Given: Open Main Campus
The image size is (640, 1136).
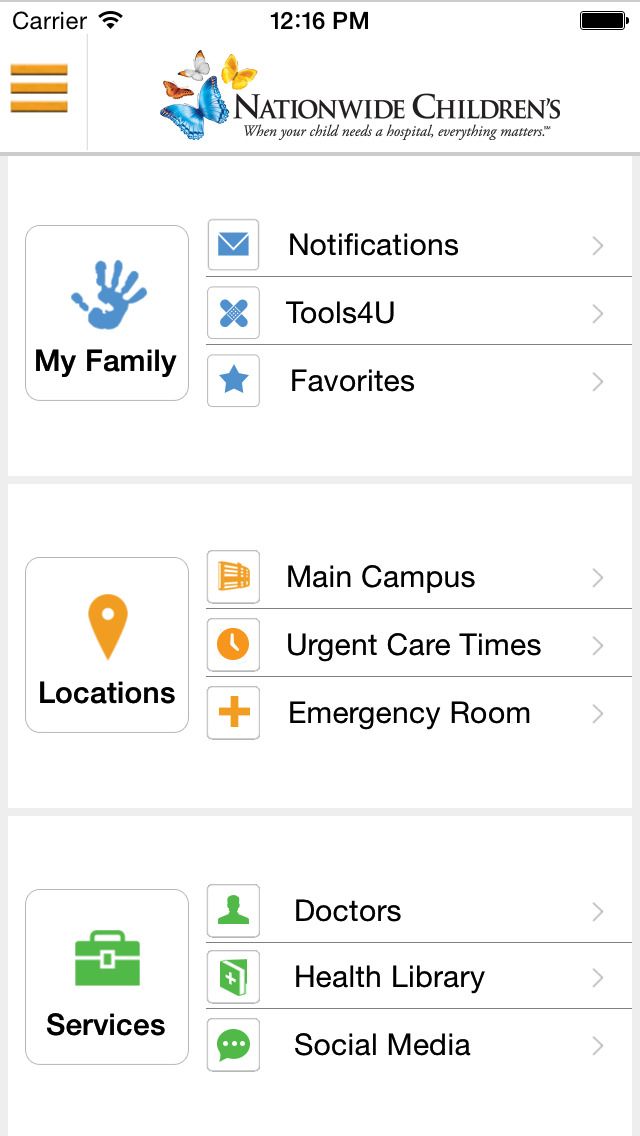Looking at the screenshot, I should (419, 577).
